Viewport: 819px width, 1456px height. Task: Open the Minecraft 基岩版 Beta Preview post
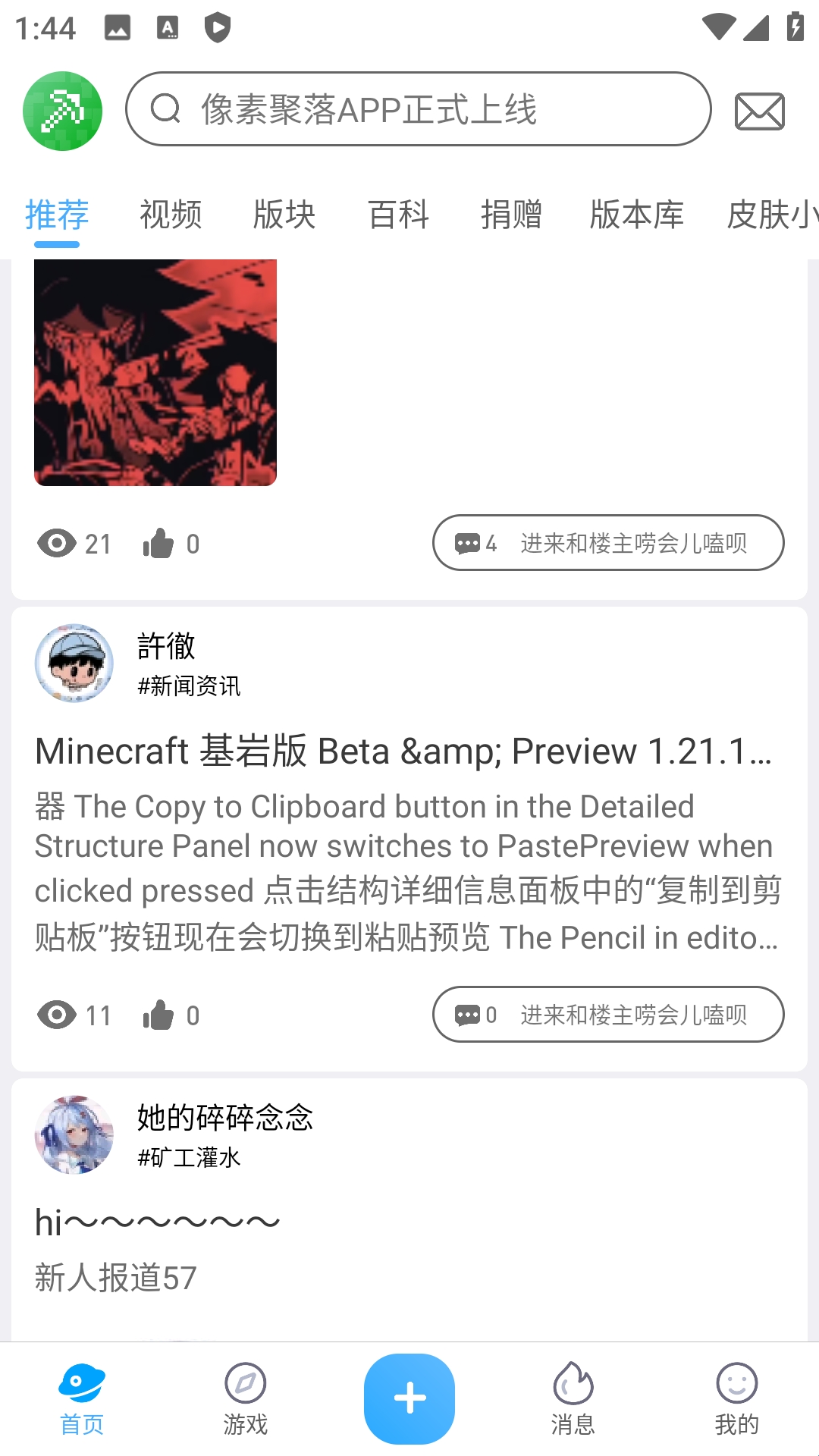pos(403,752)
